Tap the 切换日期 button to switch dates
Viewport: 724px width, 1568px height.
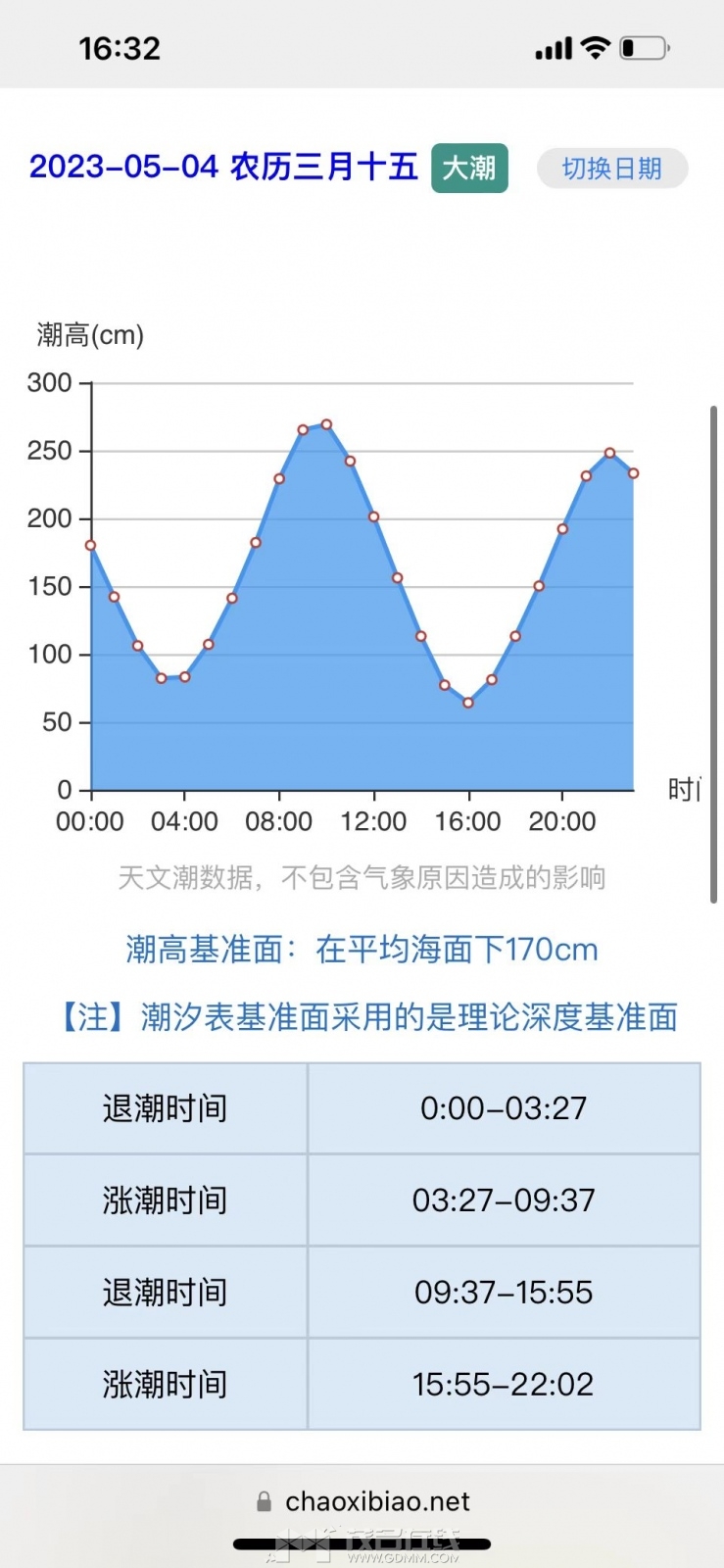pyautogui.click(x=612, y=169)
